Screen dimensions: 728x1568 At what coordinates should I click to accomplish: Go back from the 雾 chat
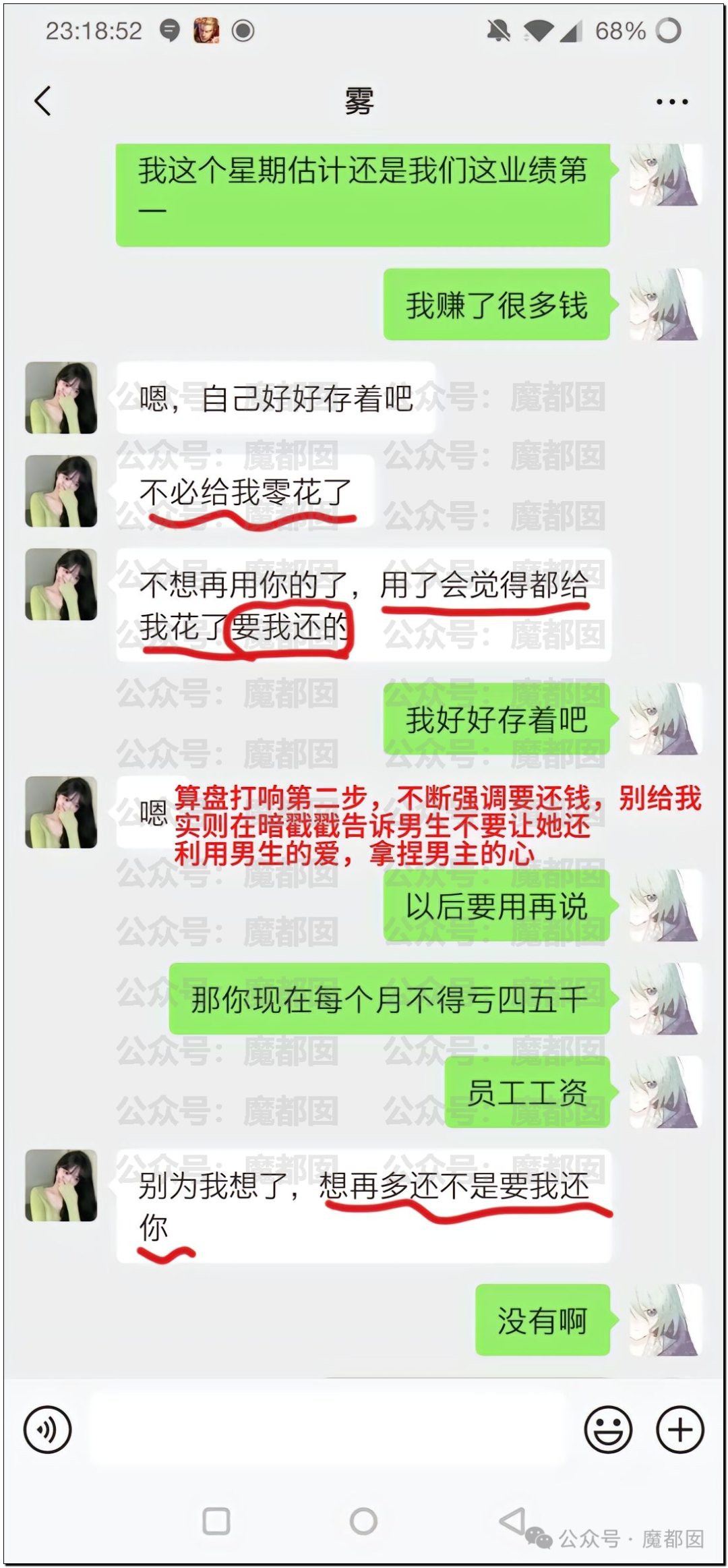point(43,101)
